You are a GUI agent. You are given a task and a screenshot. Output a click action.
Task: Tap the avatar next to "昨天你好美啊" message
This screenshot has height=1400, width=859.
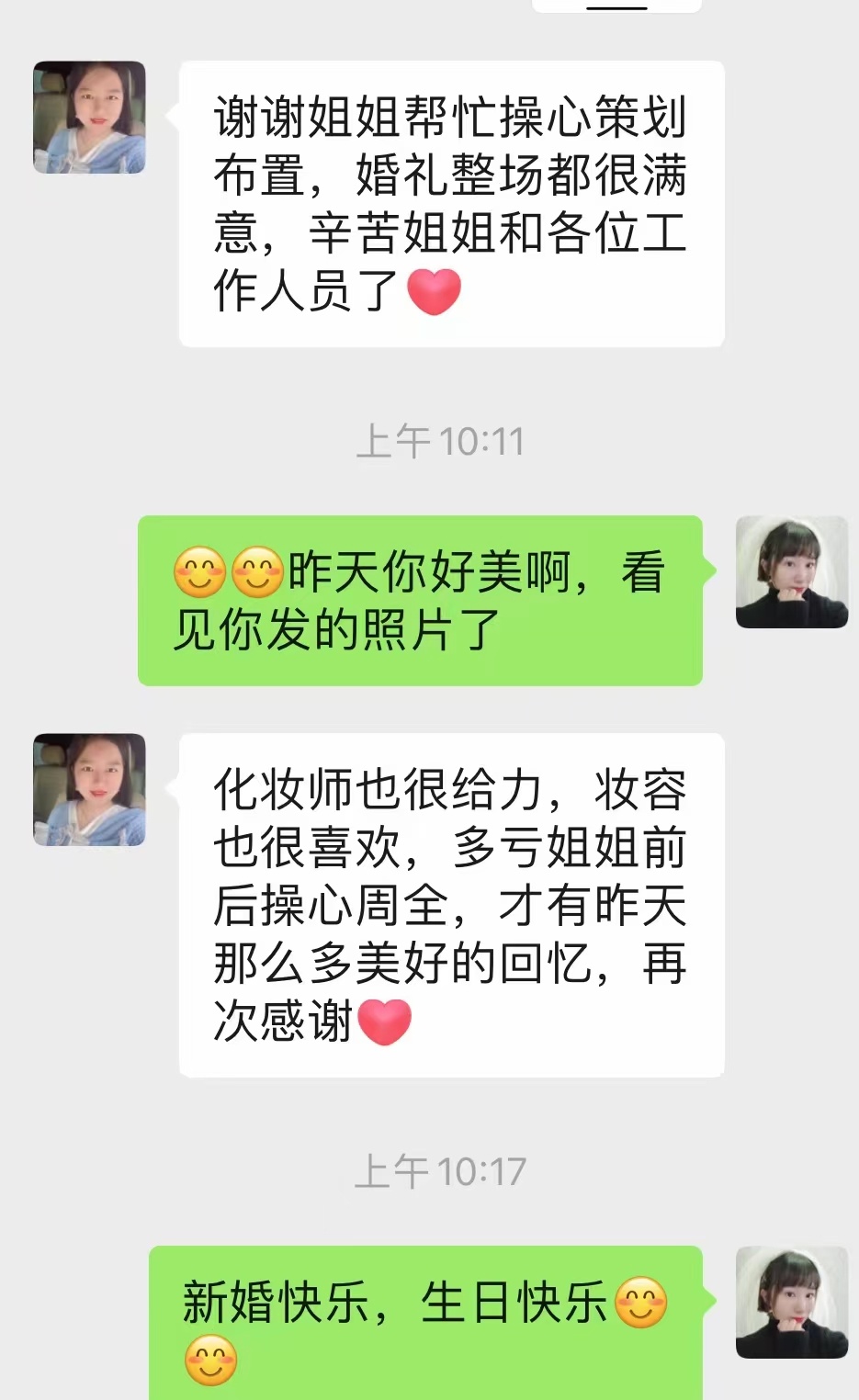coord(792,572)
